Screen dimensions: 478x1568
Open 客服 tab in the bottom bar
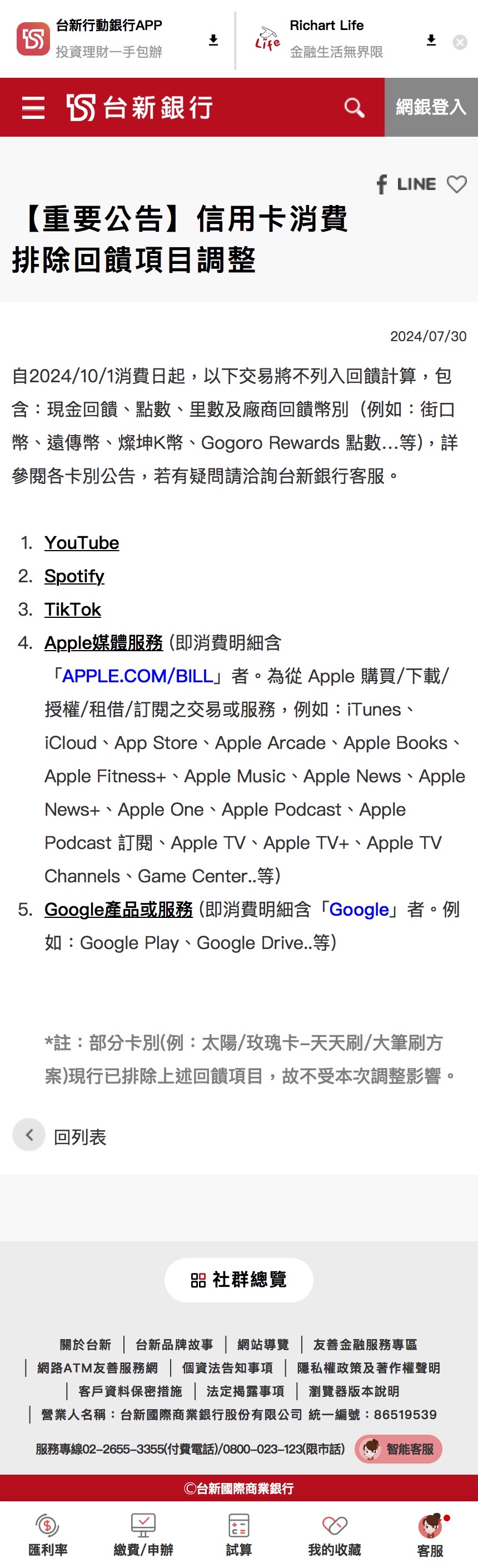(430, 1535)
